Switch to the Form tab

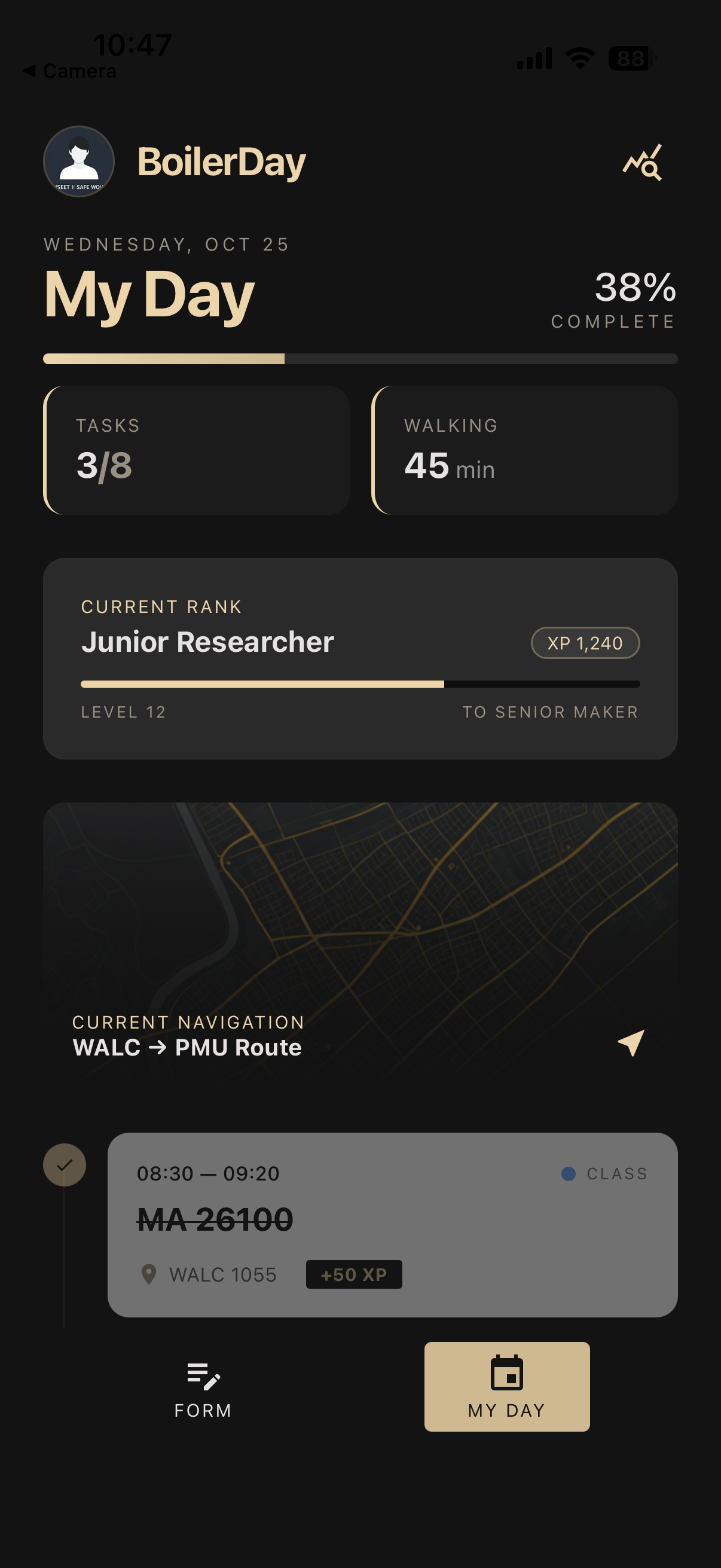(x=203, y=1389)
